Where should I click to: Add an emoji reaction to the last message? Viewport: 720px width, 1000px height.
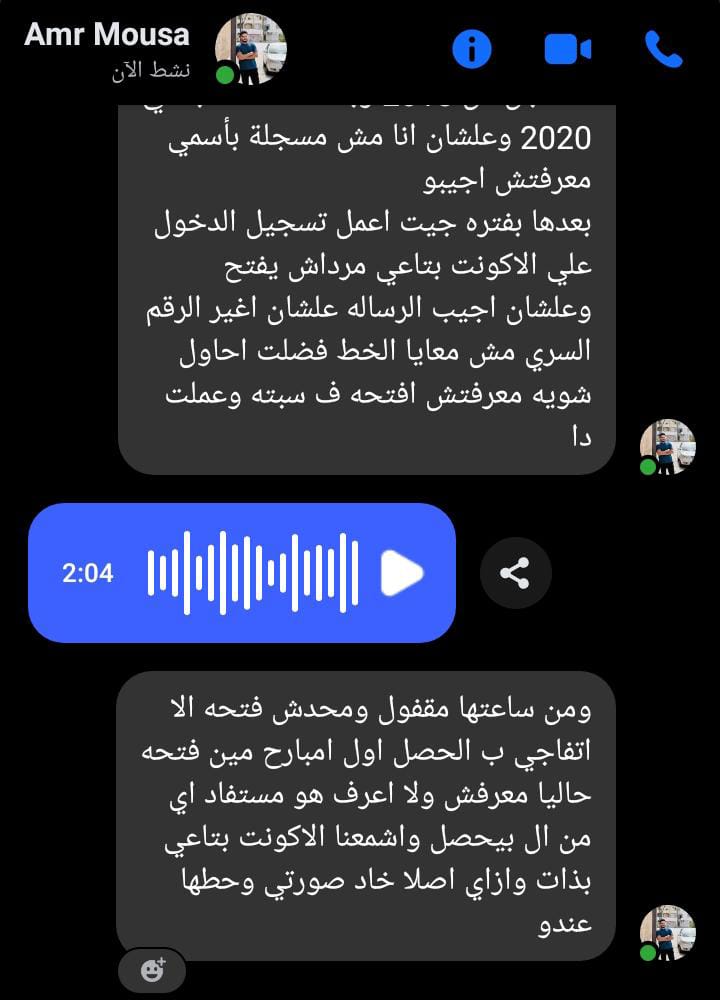click(152, 970)
